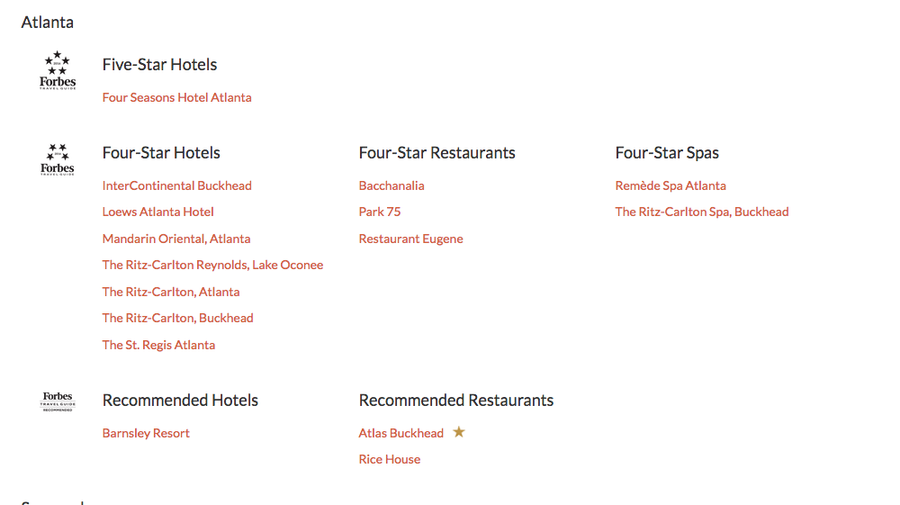Open Barnsley Resort recommended hotel
The width and height of the screenshot is (900, 505).
[145, 433]
